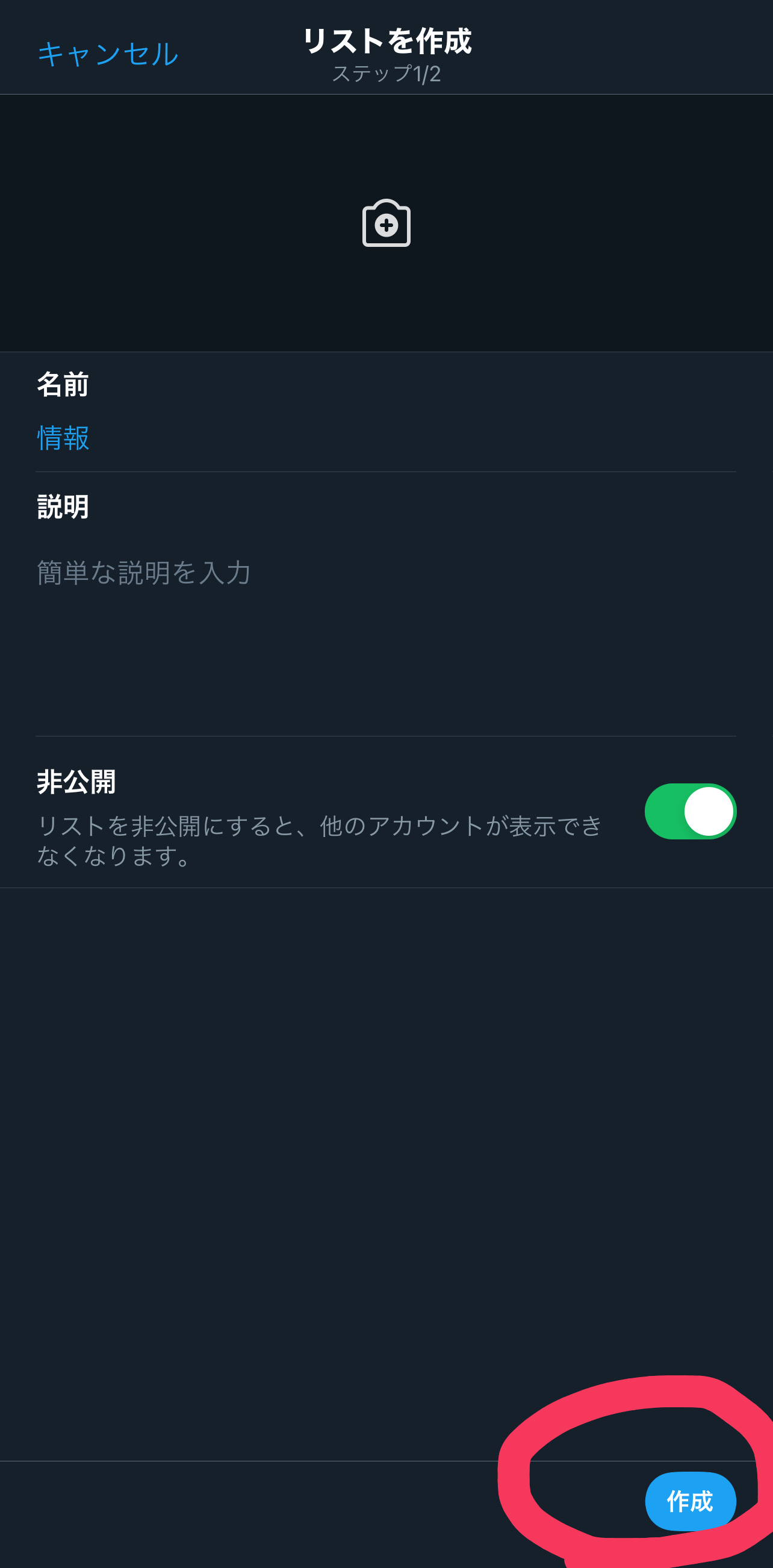Edit the 名前 field showing 情報
773x1568 pixels.
[x=386, y=438]
